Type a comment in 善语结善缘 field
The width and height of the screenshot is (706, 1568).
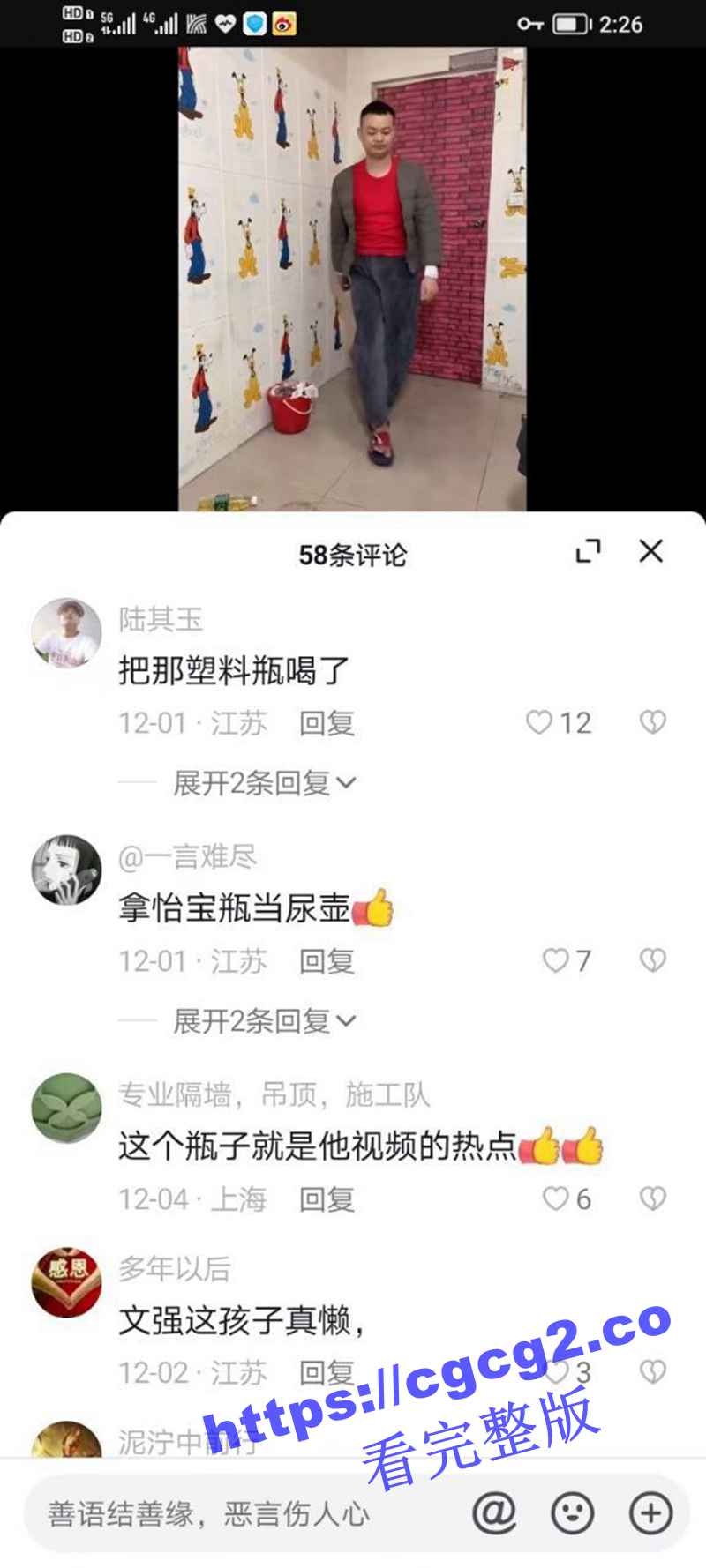coord(238,1514)
